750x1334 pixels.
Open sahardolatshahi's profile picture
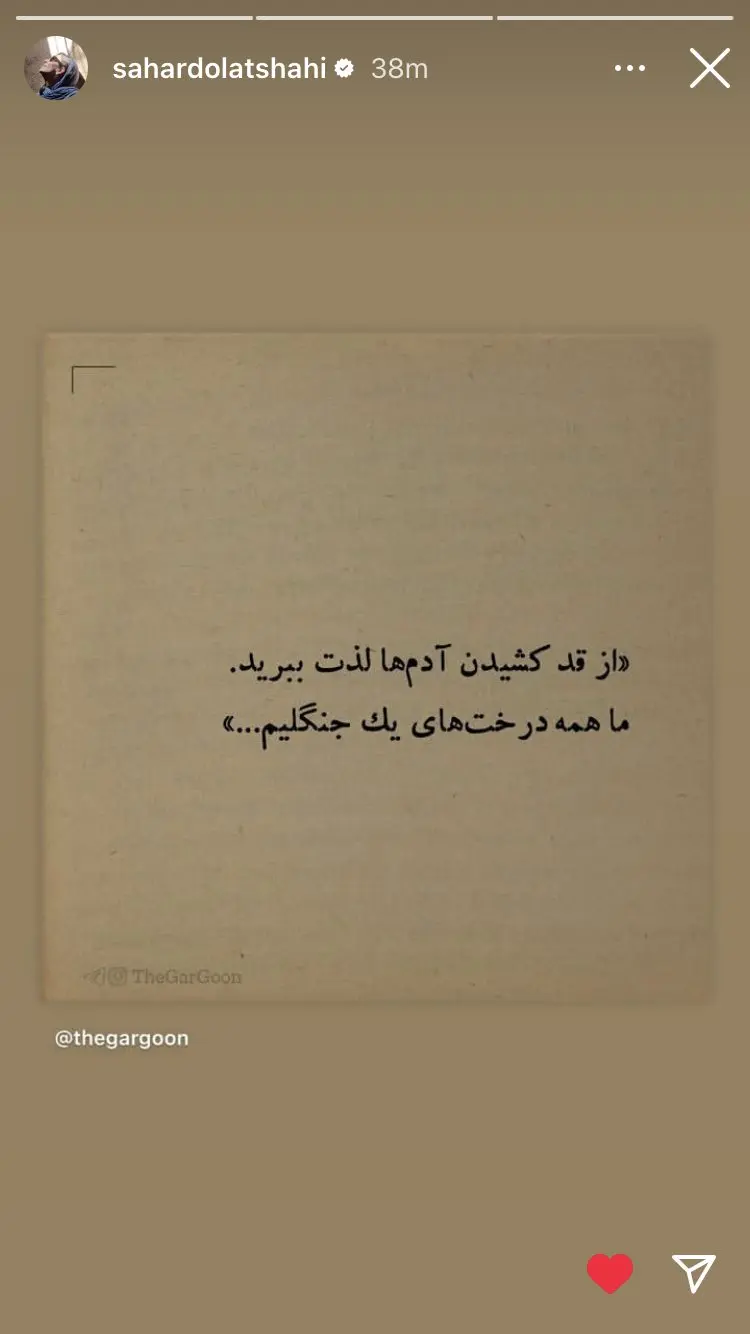(x=56, y=68)
